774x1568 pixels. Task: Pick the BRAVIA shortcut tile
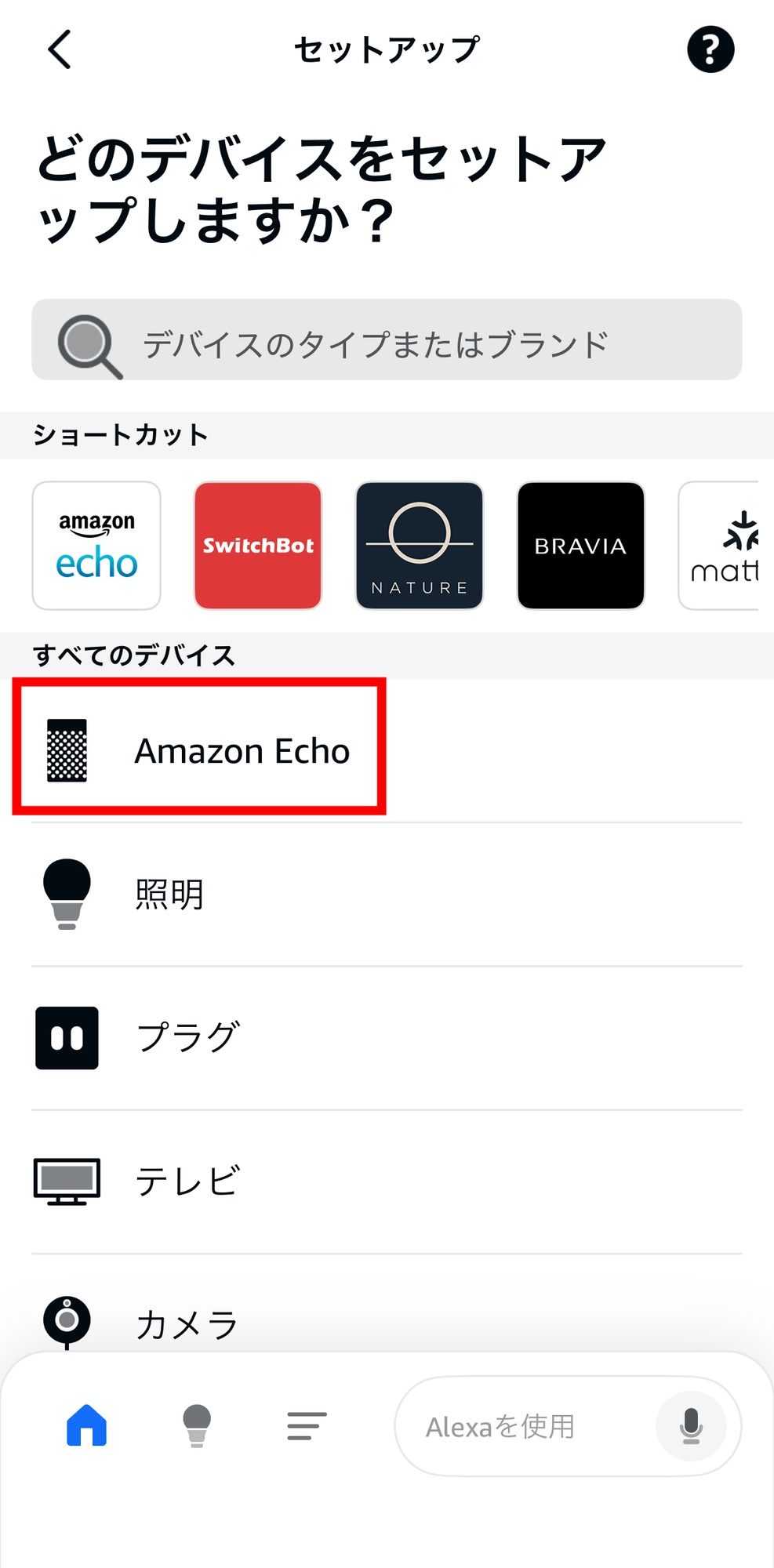pyautogui.click(x=581, y=546)
